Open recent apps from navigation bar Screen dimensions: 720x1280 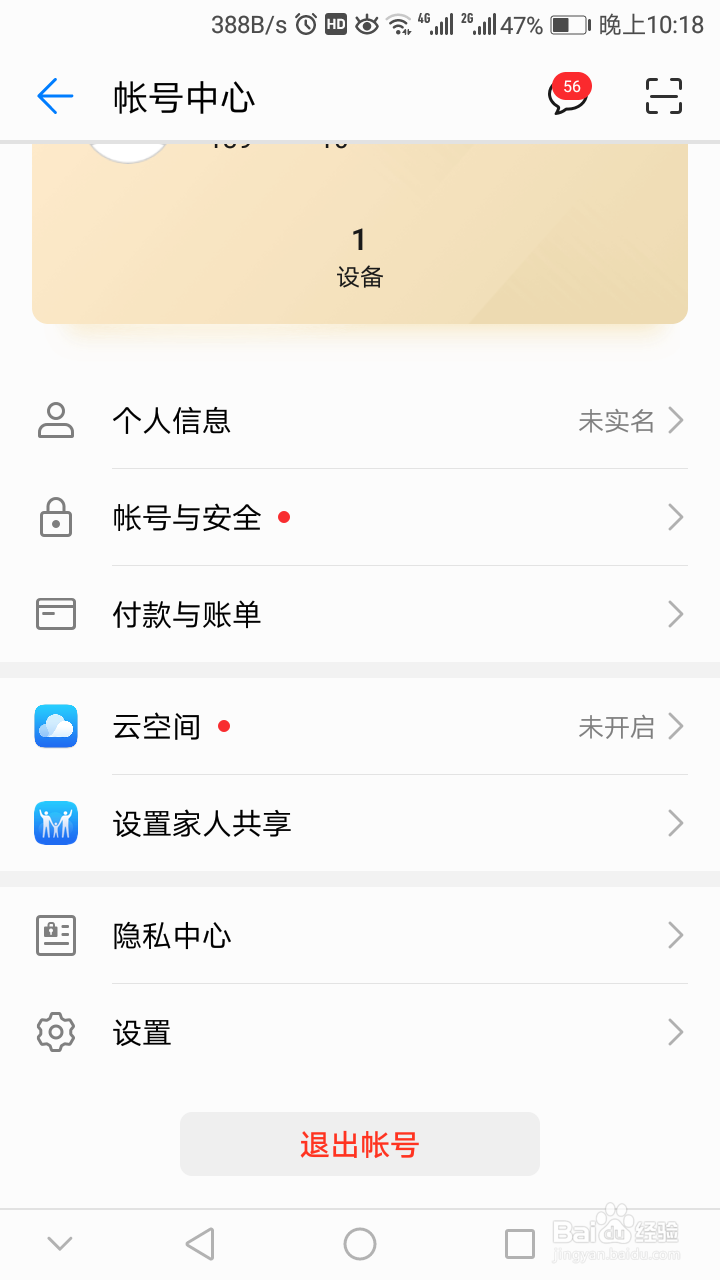519,1244
